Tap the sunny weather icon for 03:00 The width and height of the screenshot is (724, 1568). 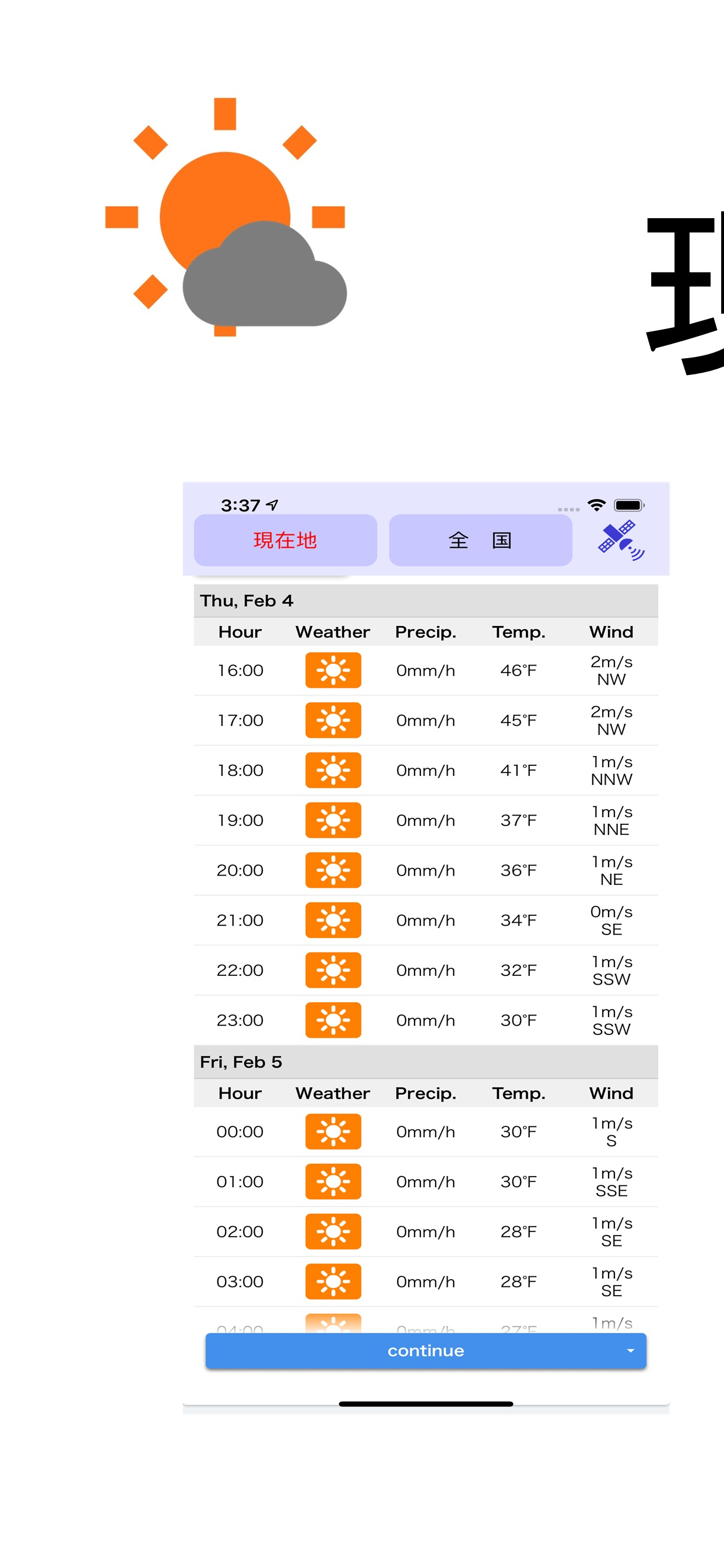tap(333, 1282)
